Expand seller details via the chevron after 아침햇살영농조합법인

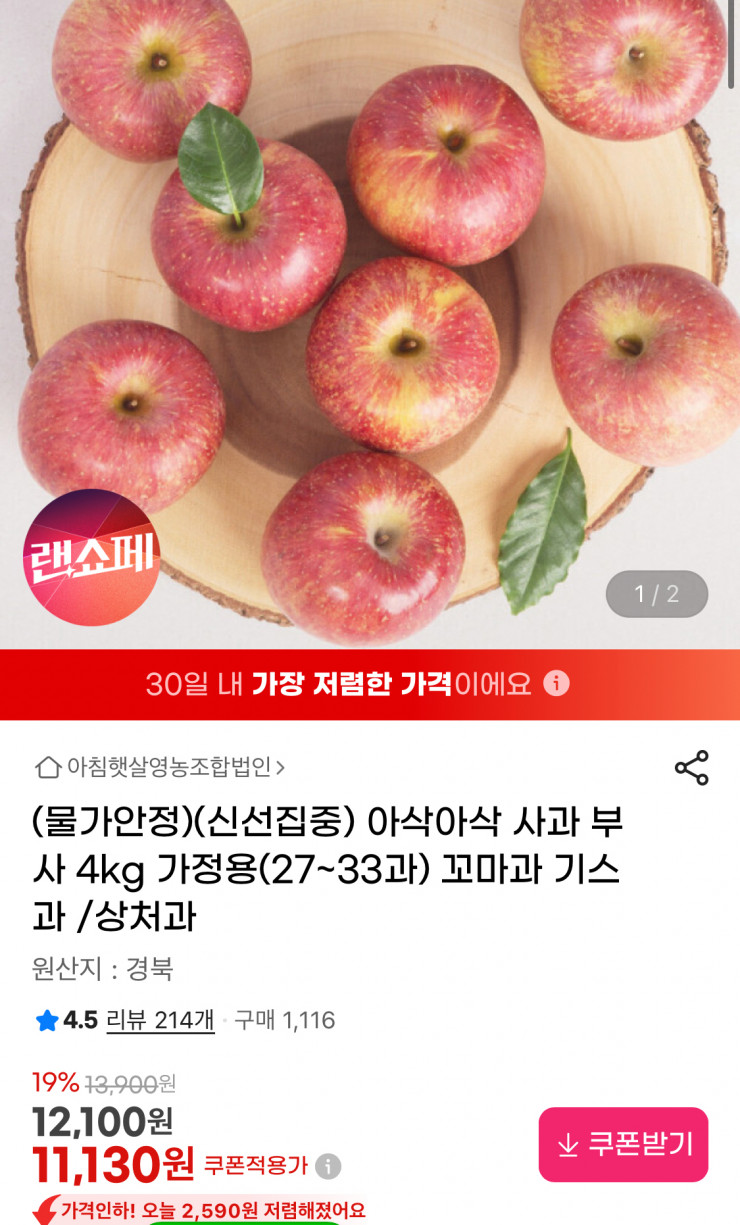pos(284,766)
